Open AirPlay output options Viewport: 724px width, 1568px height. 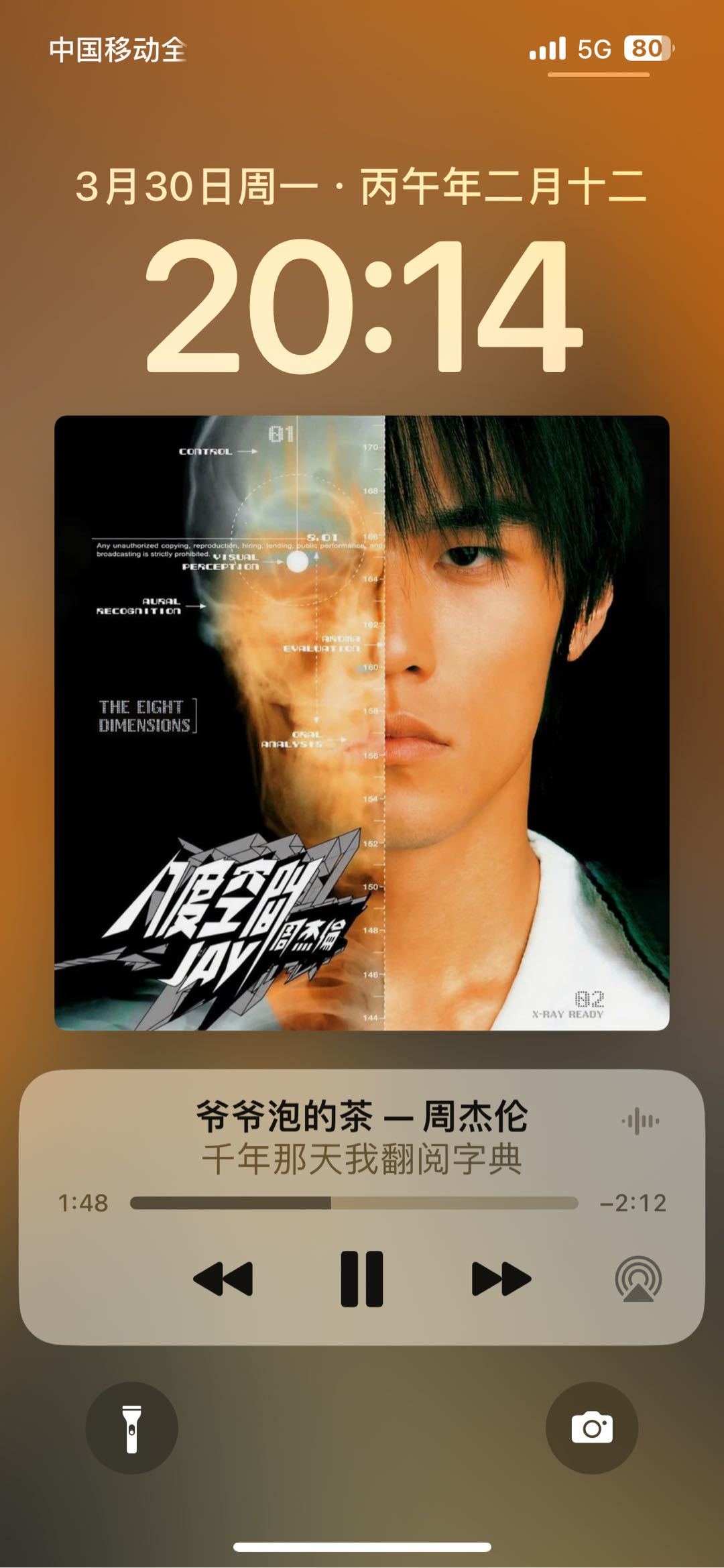point(638,1279)
